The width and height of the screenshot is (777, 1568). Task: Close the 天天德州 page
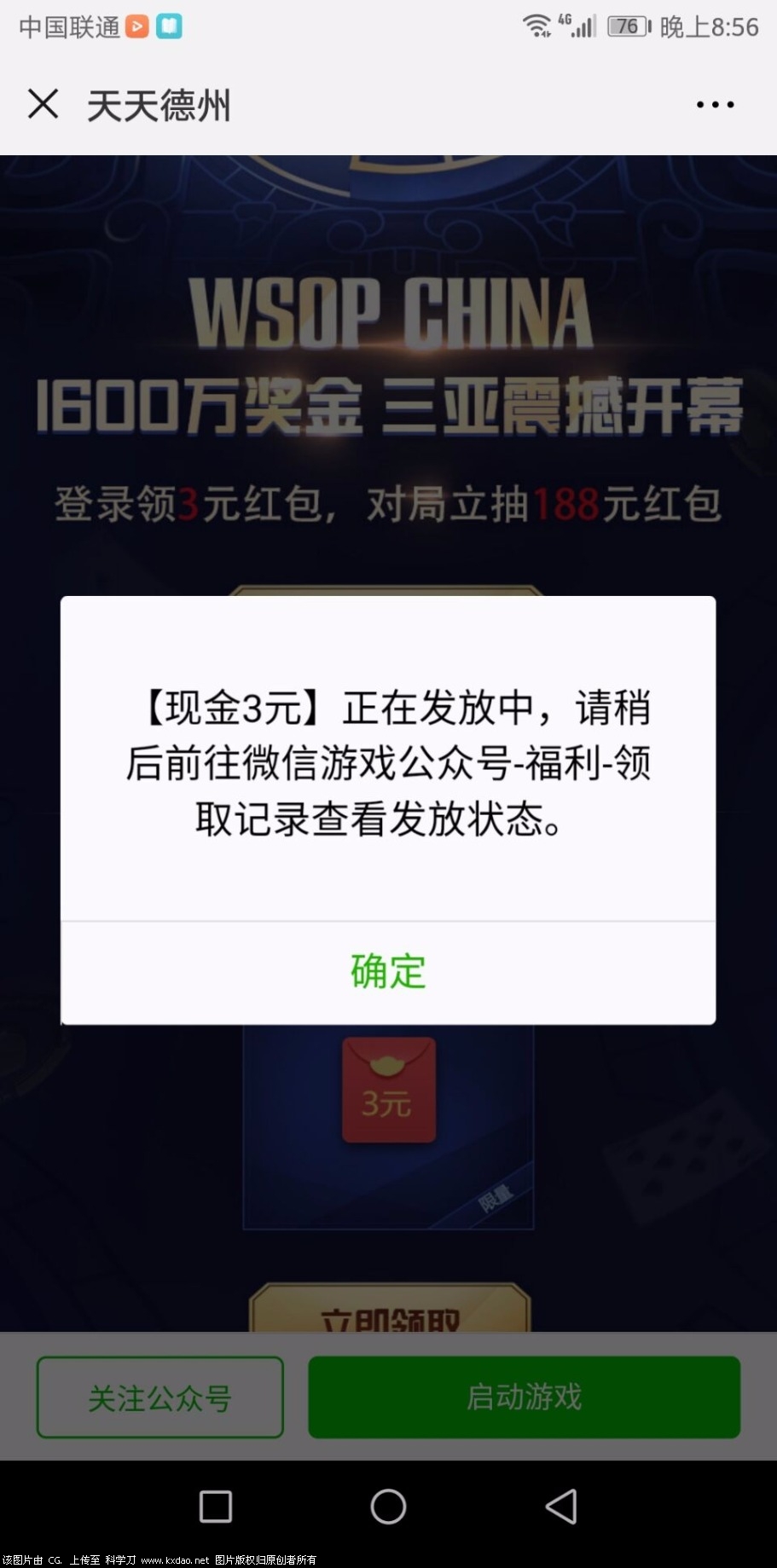(43, 104)
